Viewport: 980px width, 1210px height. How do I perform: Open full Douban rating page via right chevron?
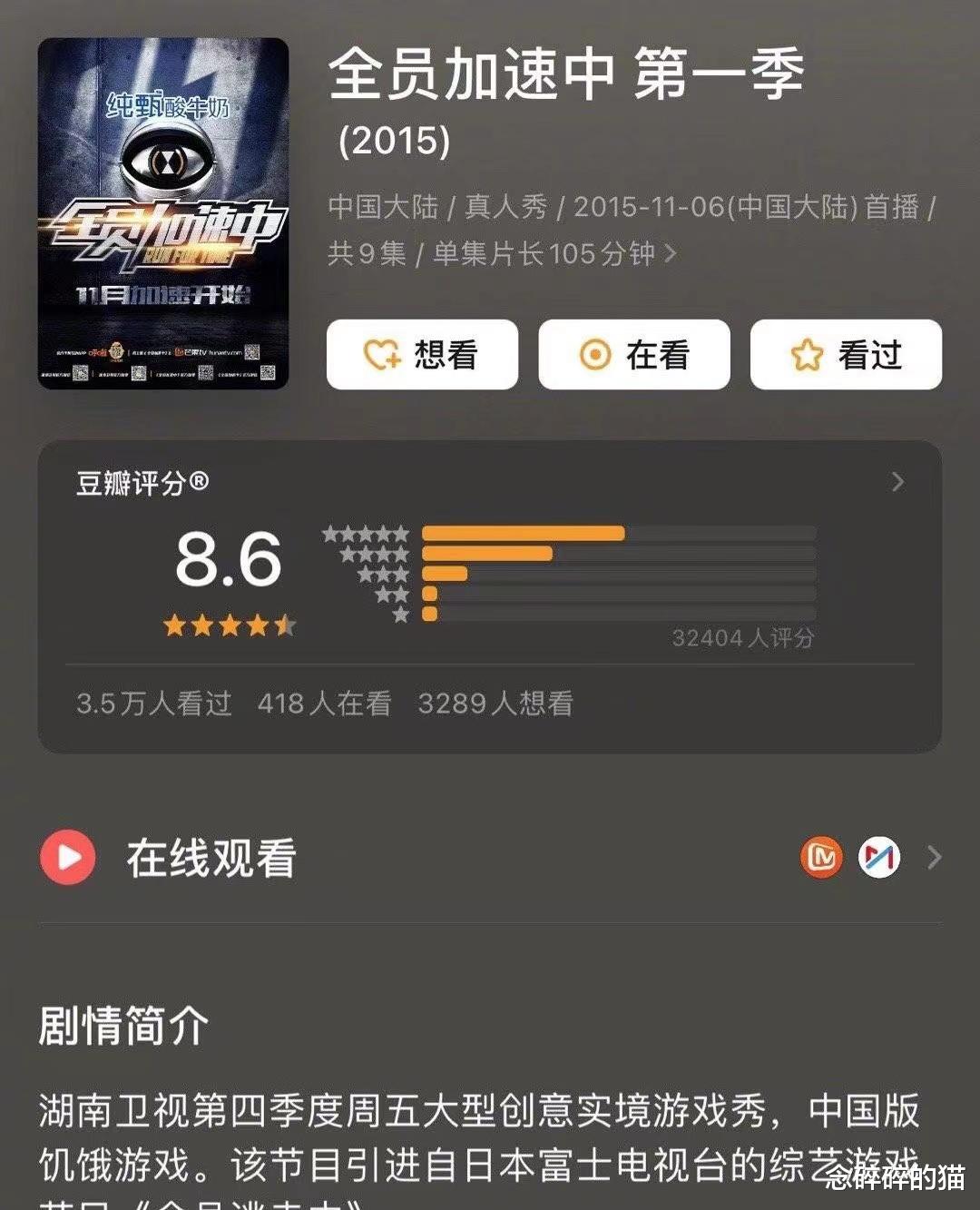click(896, 481)
